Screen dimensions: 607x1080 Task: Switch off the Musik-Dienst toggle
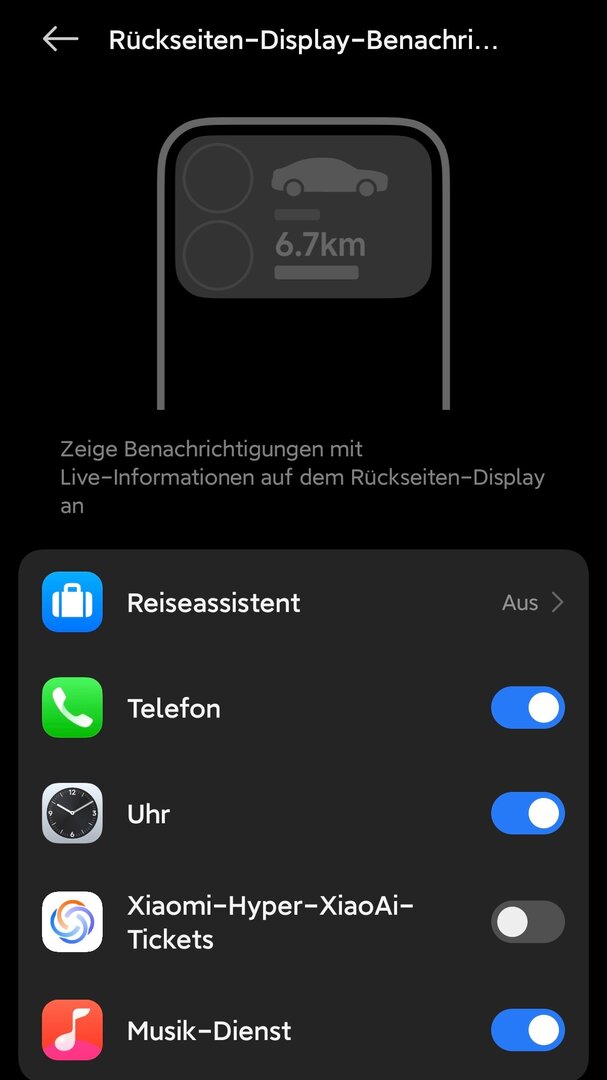[x=527, y=1030]
